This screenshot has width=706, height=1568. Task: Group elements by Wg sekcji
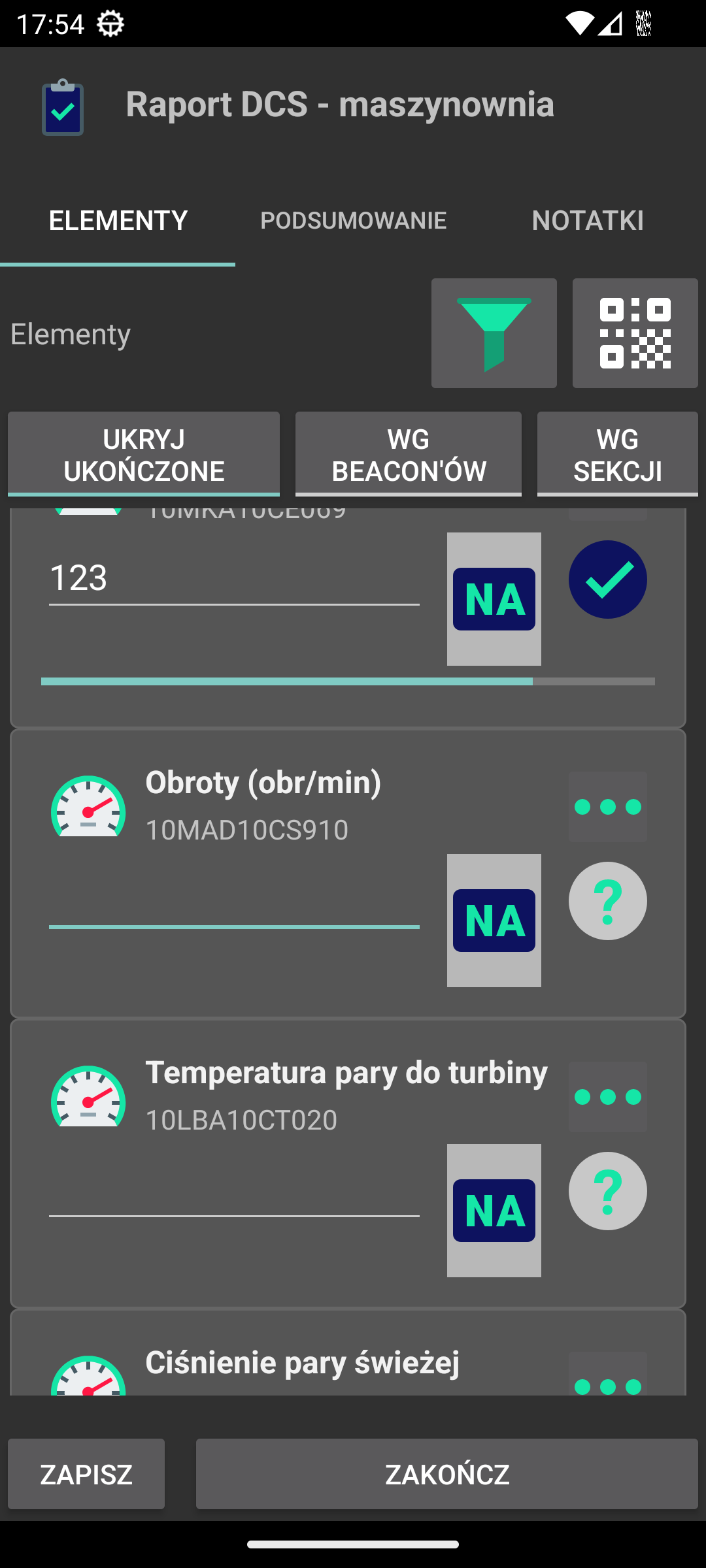pos(617,454)
